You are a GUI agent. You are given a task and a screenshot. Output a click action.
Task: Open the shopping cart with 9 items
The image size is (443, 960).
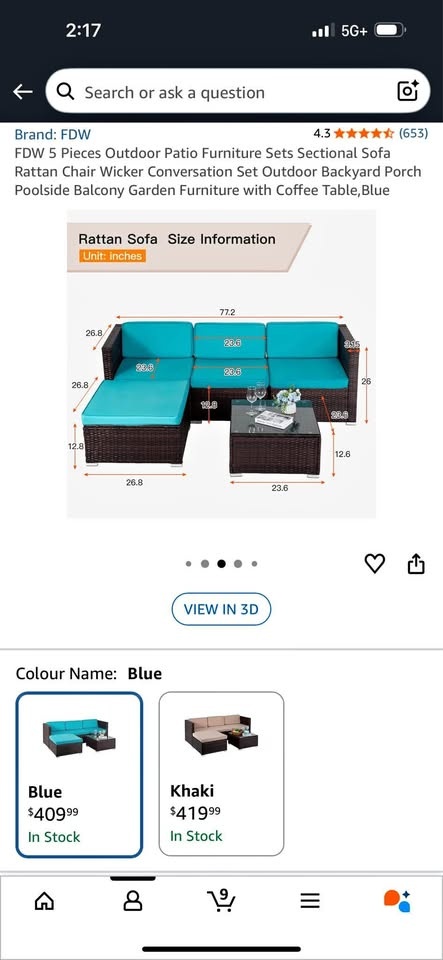tap(221, 900)
